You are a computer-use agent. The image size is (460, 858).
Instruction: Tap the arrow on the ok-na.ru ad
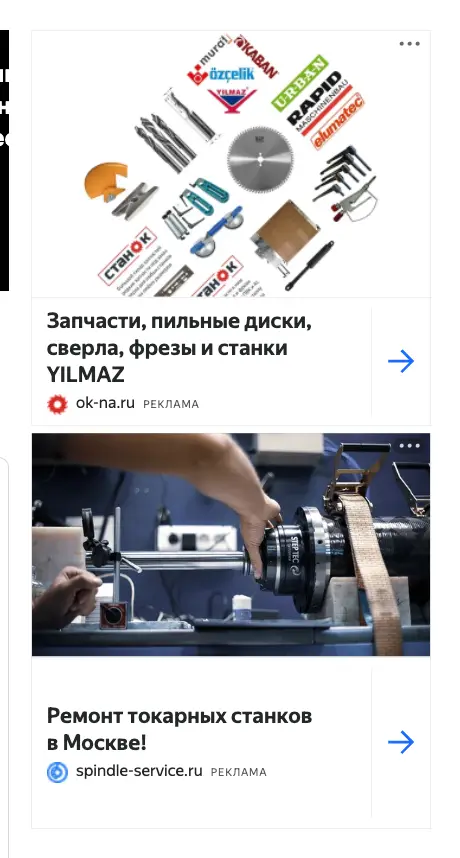pos(401,361)
